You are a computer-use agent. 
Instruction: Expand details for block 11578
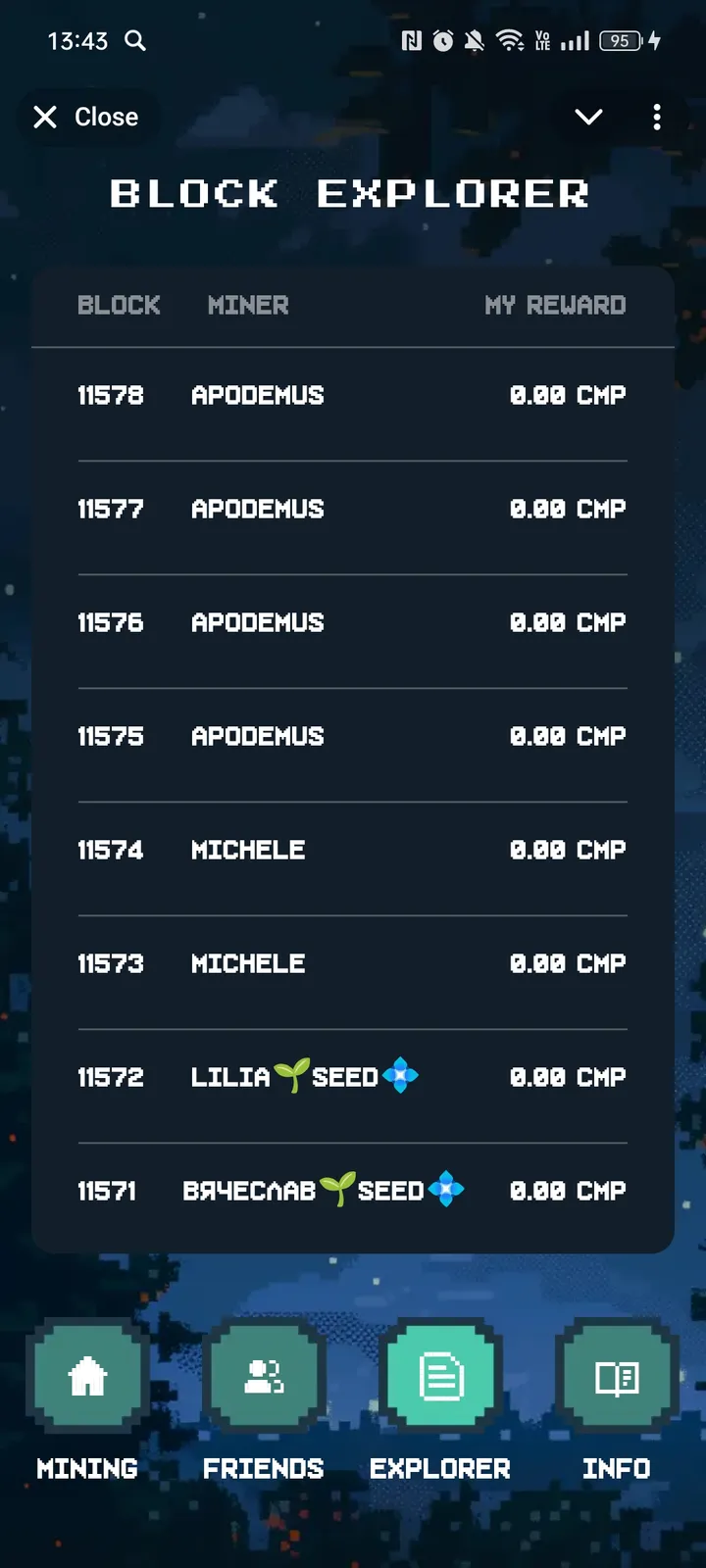point(351,395)
